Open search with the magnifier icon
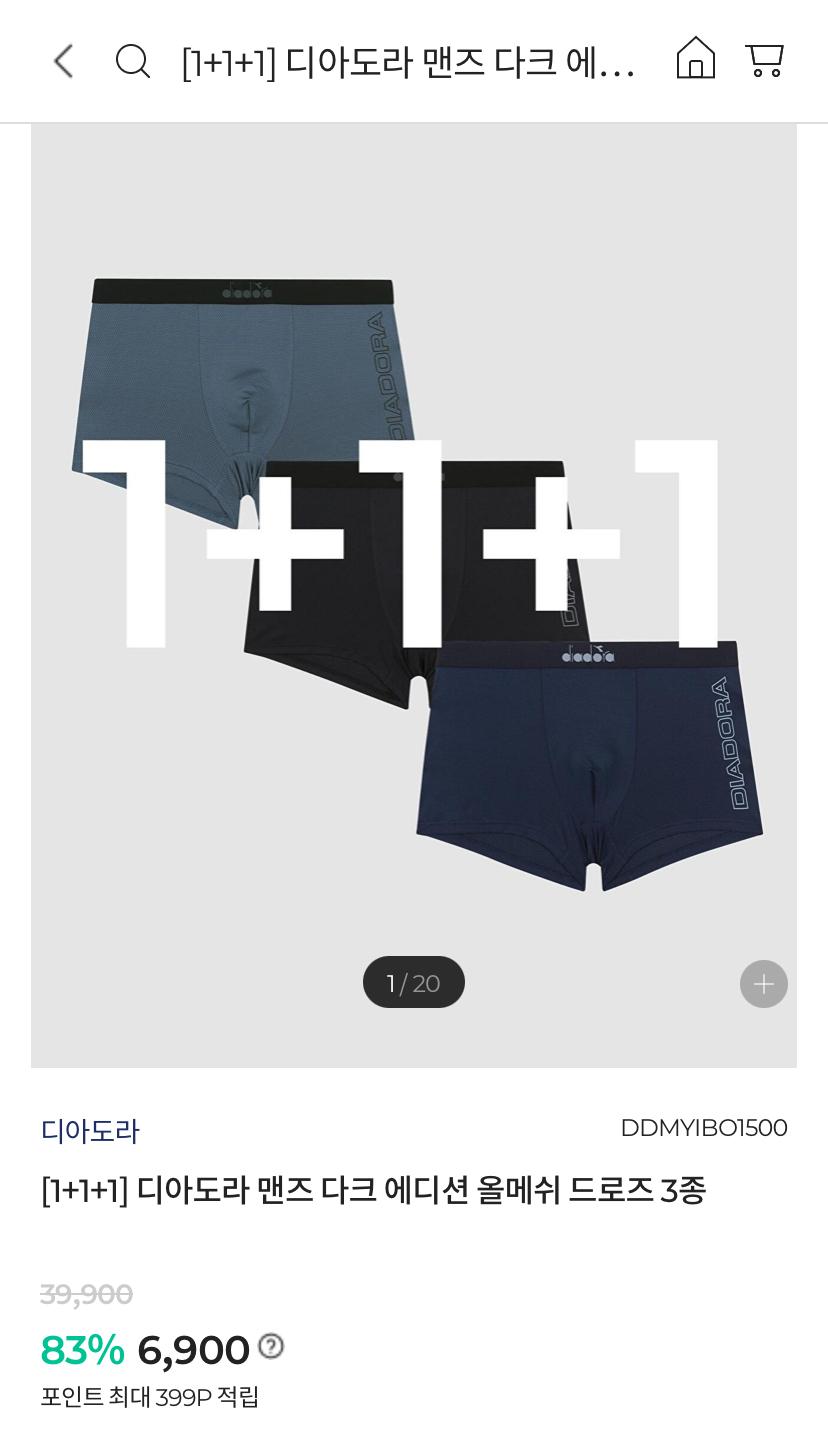828x1435 pixels. pyautogui.click(x=133, y=61)
